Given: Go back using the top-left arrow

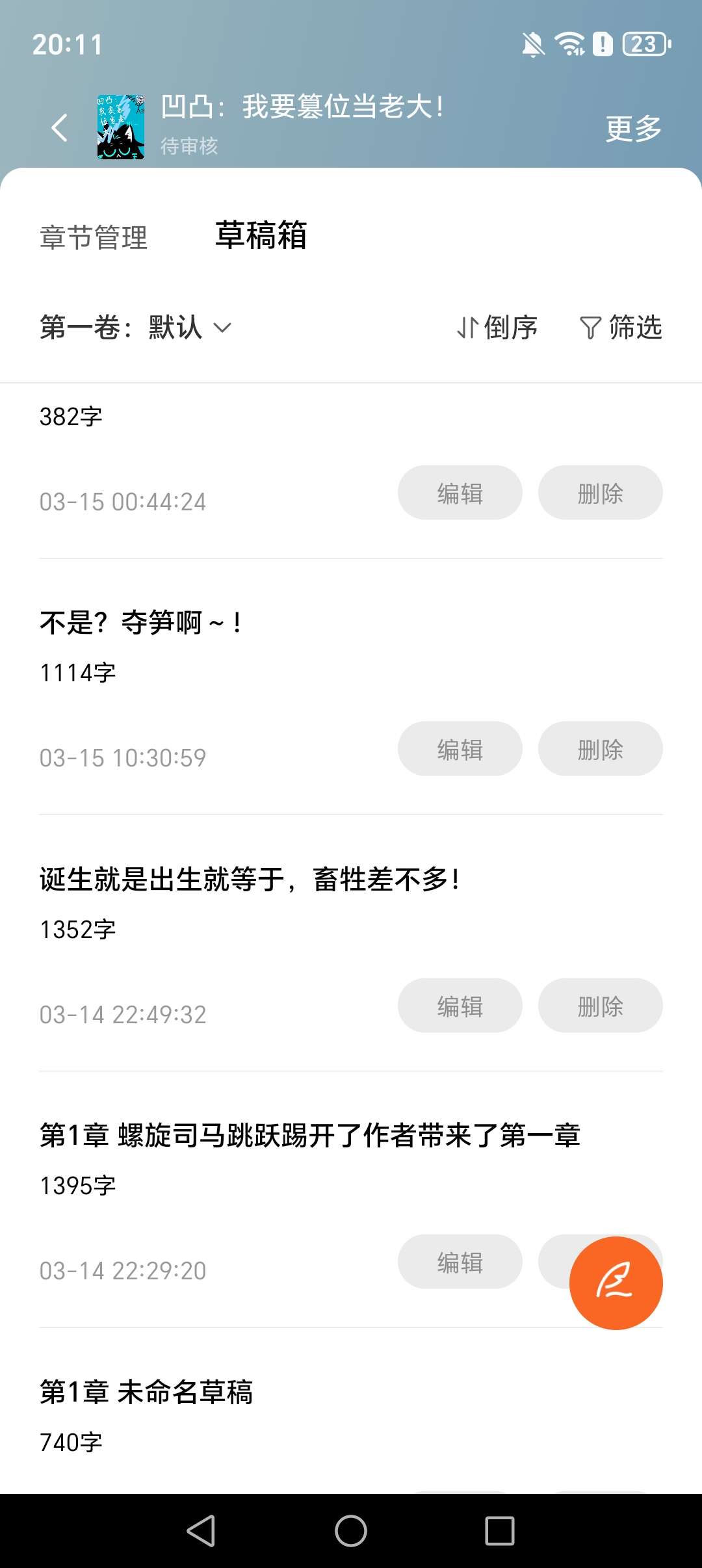Looking at the screenshot, I should [x=59, y=127].
